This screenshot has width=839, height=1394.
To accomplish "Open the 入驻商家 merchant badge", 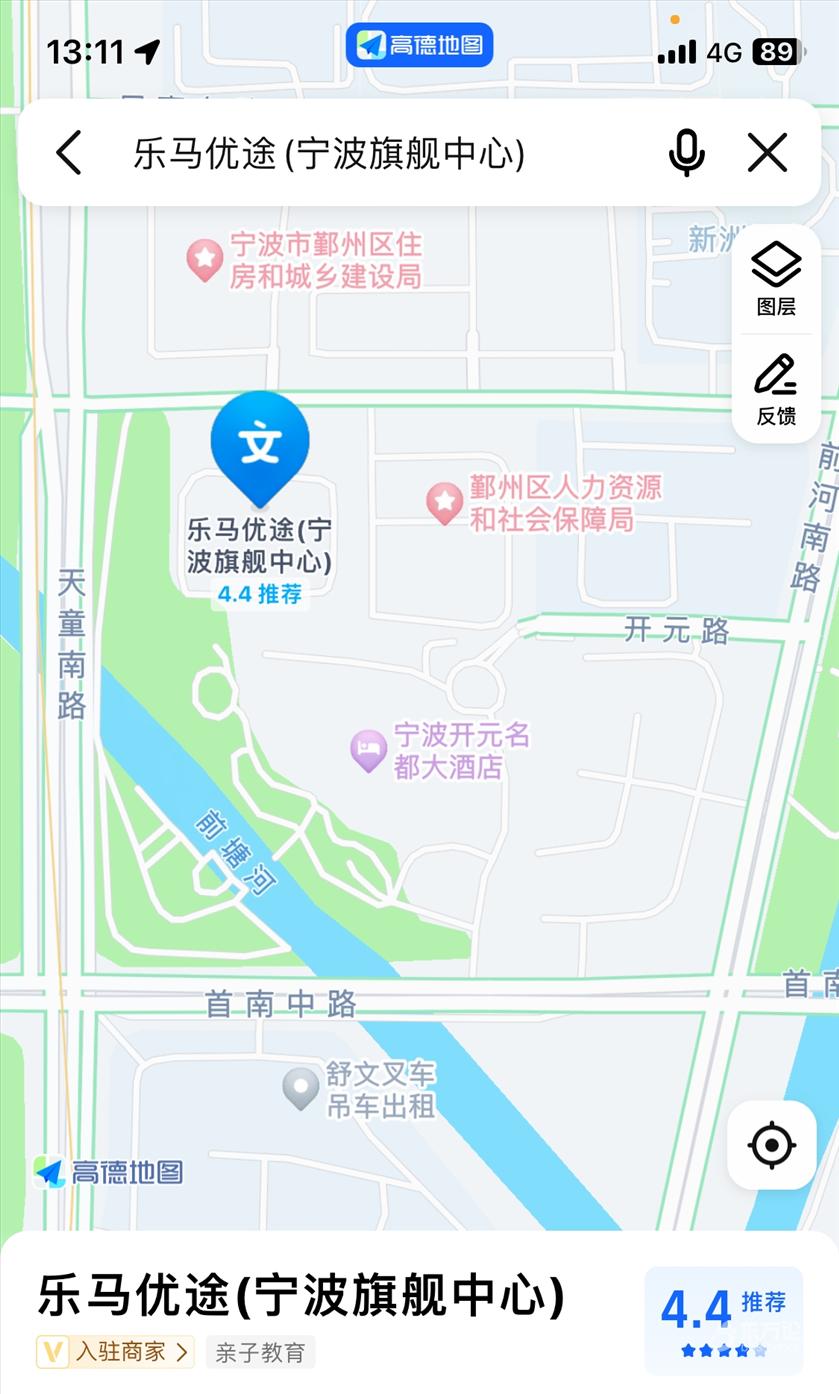I will pyautogui.click(x=115, y=1352).
